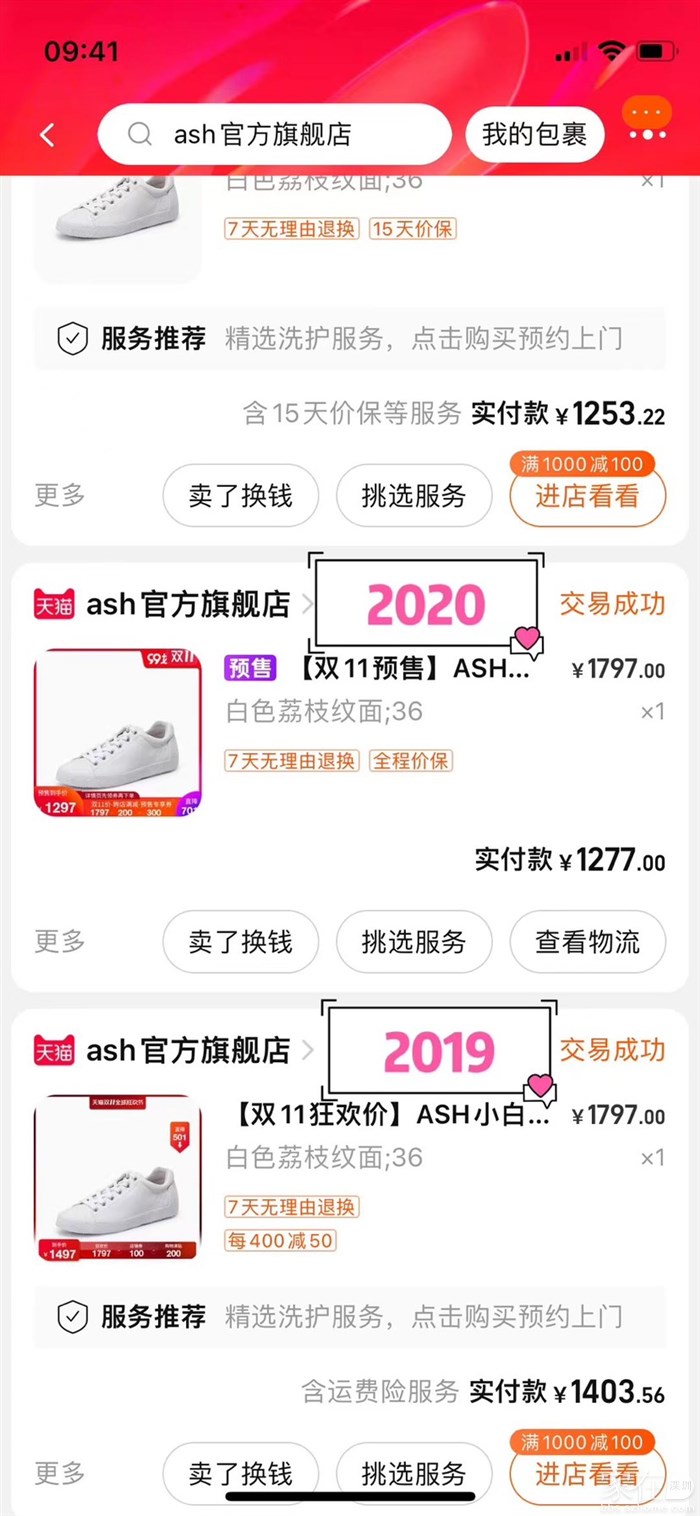Select 卖了换钱 on the ¥1253.22 order

click(240, 496)
